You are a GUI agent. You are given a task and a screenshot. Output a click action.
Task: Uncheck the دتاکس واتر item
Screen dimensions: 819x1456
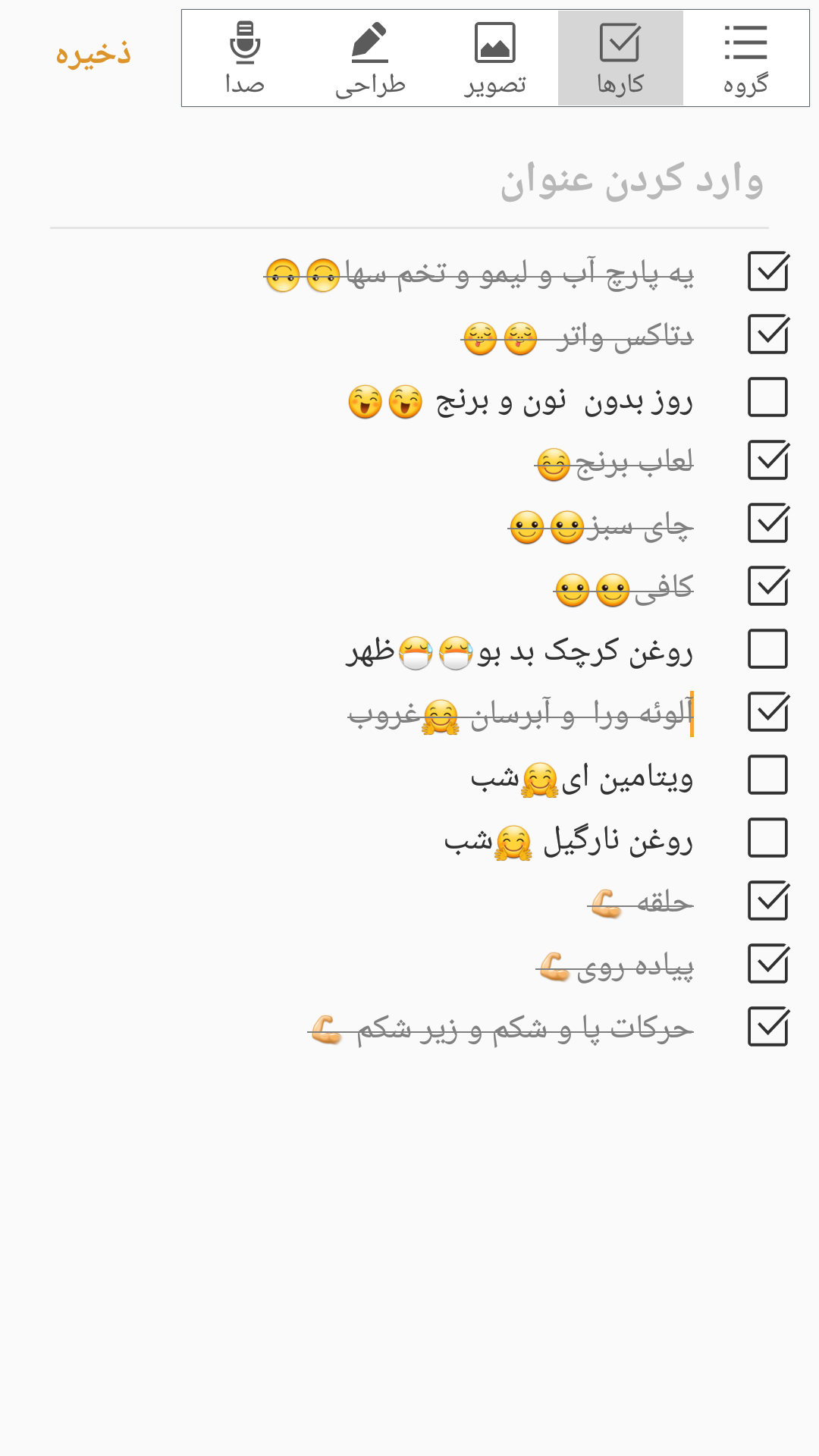pos(767,334)
